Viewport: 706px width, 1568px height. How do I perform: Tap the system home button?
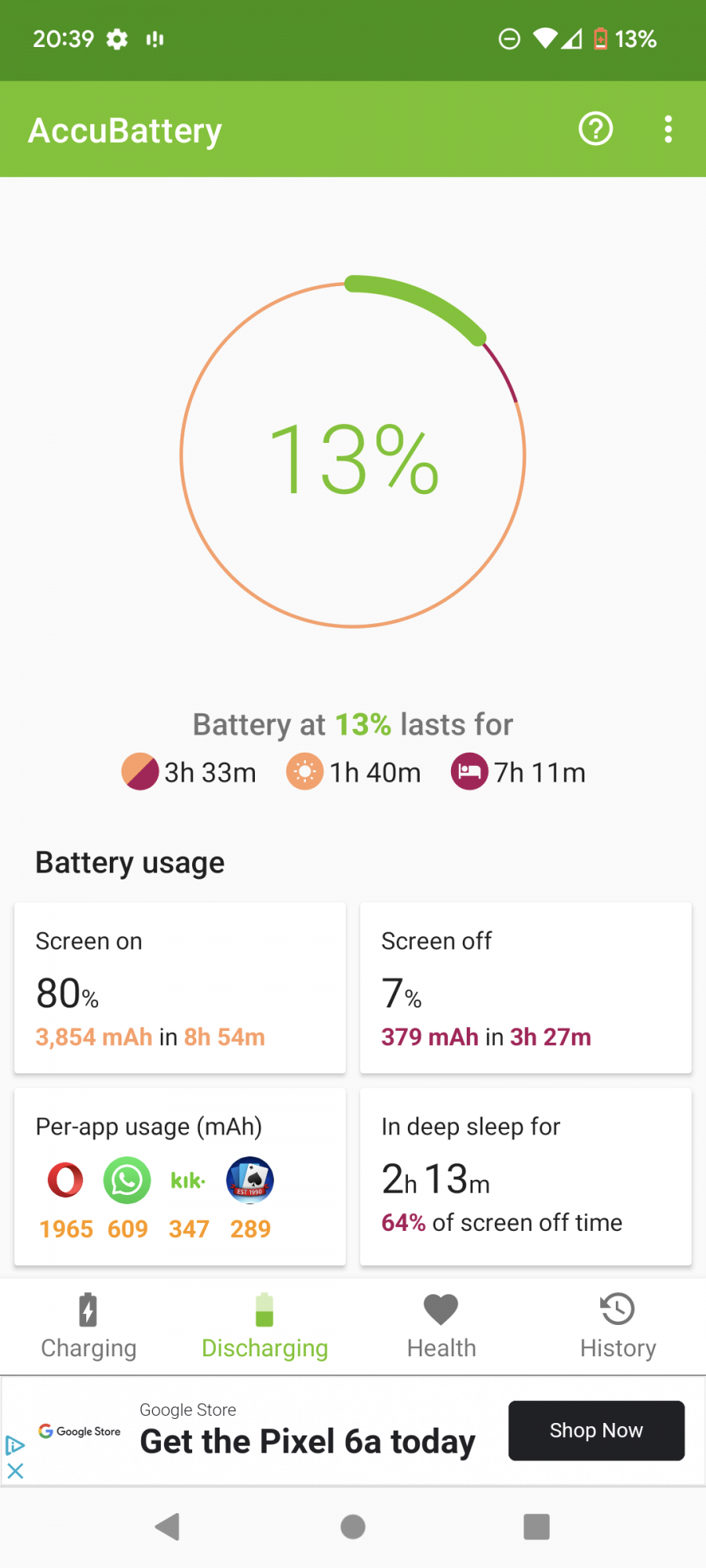[x=353, y=1526]
